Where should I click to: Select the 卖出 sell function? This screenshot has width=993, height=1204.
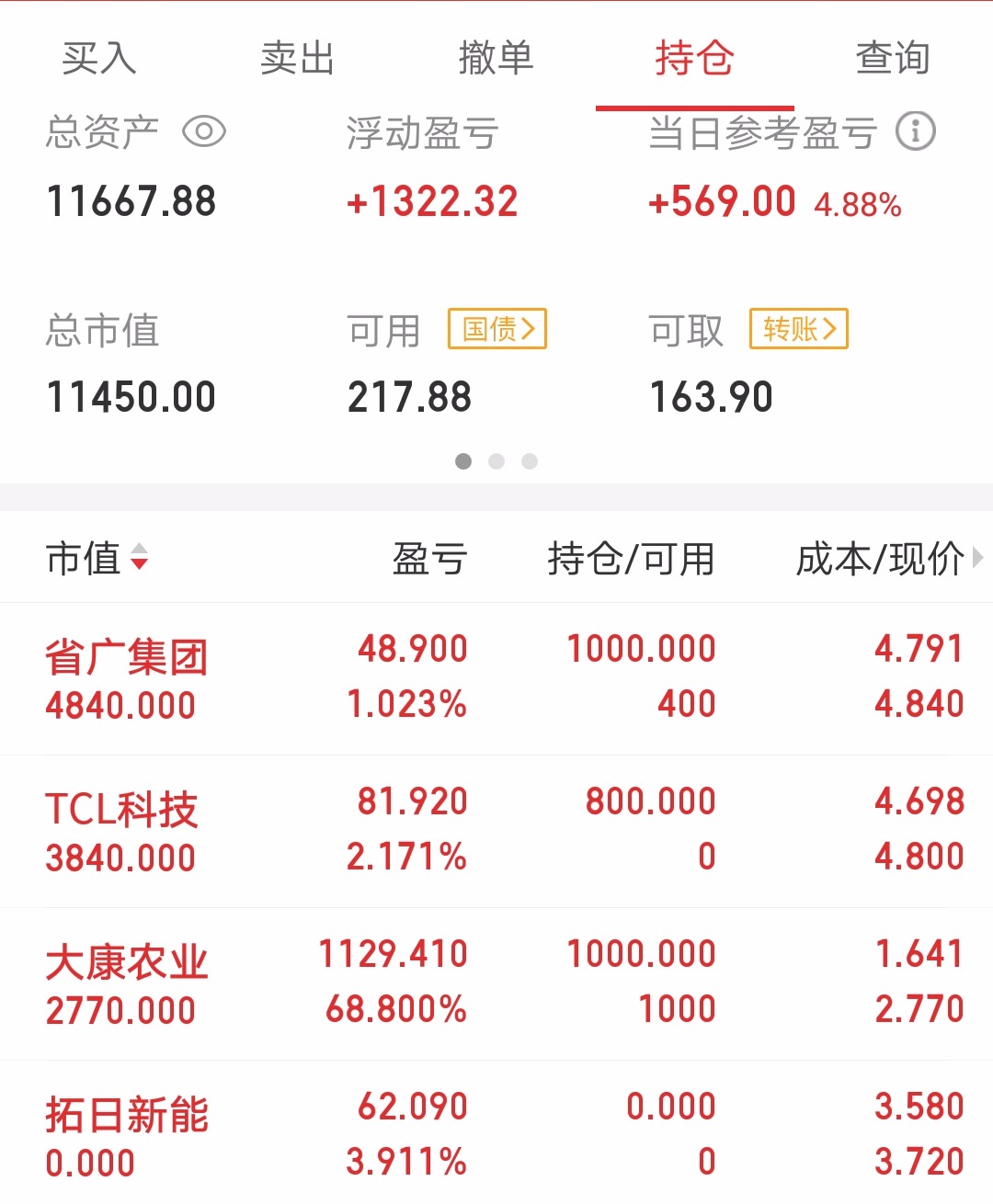(x=297, y=57)
